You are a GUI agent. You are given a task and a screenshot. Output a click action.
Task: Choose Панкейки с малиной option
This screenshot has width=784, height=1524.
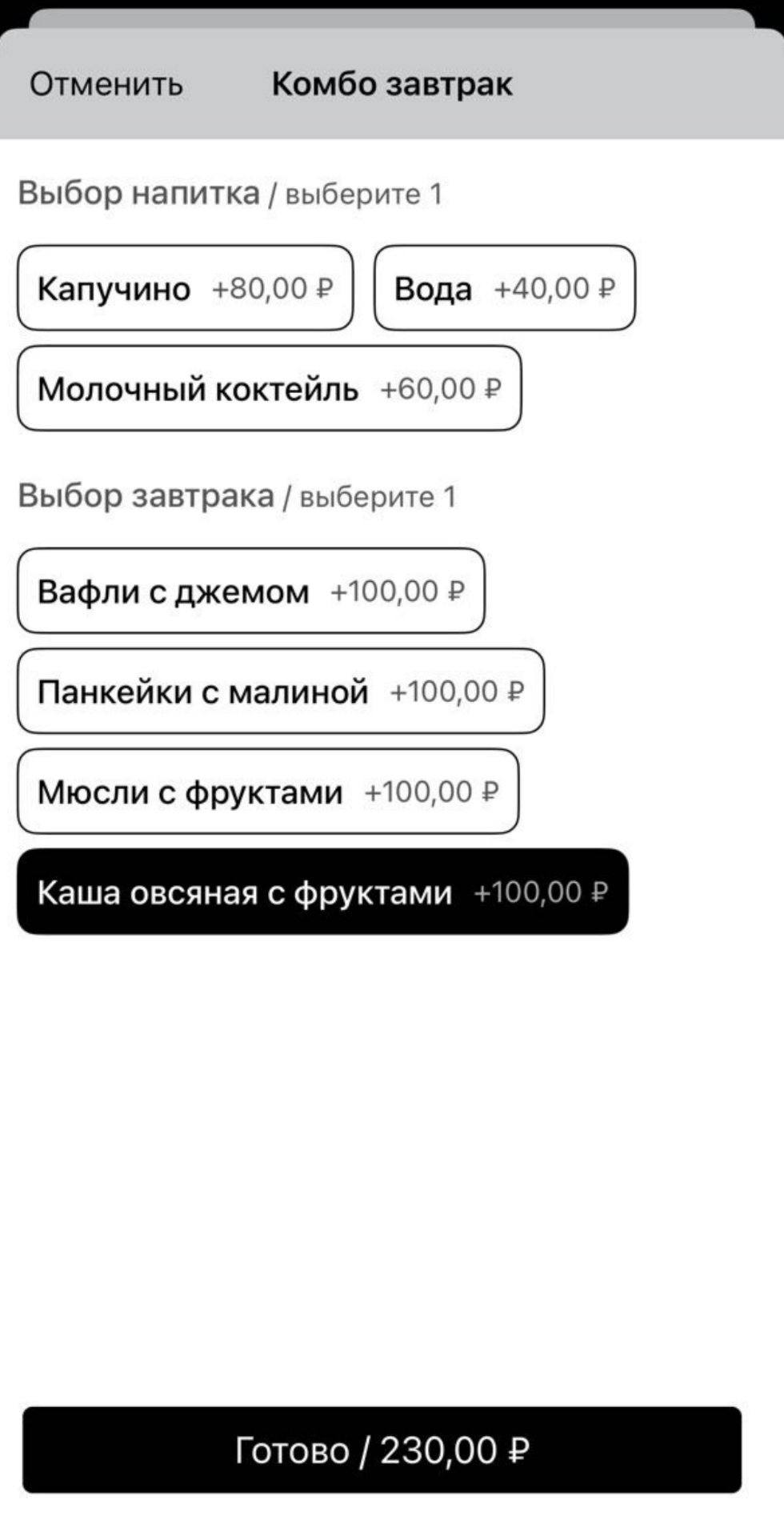pyautogui.click(x=280, y=692)
